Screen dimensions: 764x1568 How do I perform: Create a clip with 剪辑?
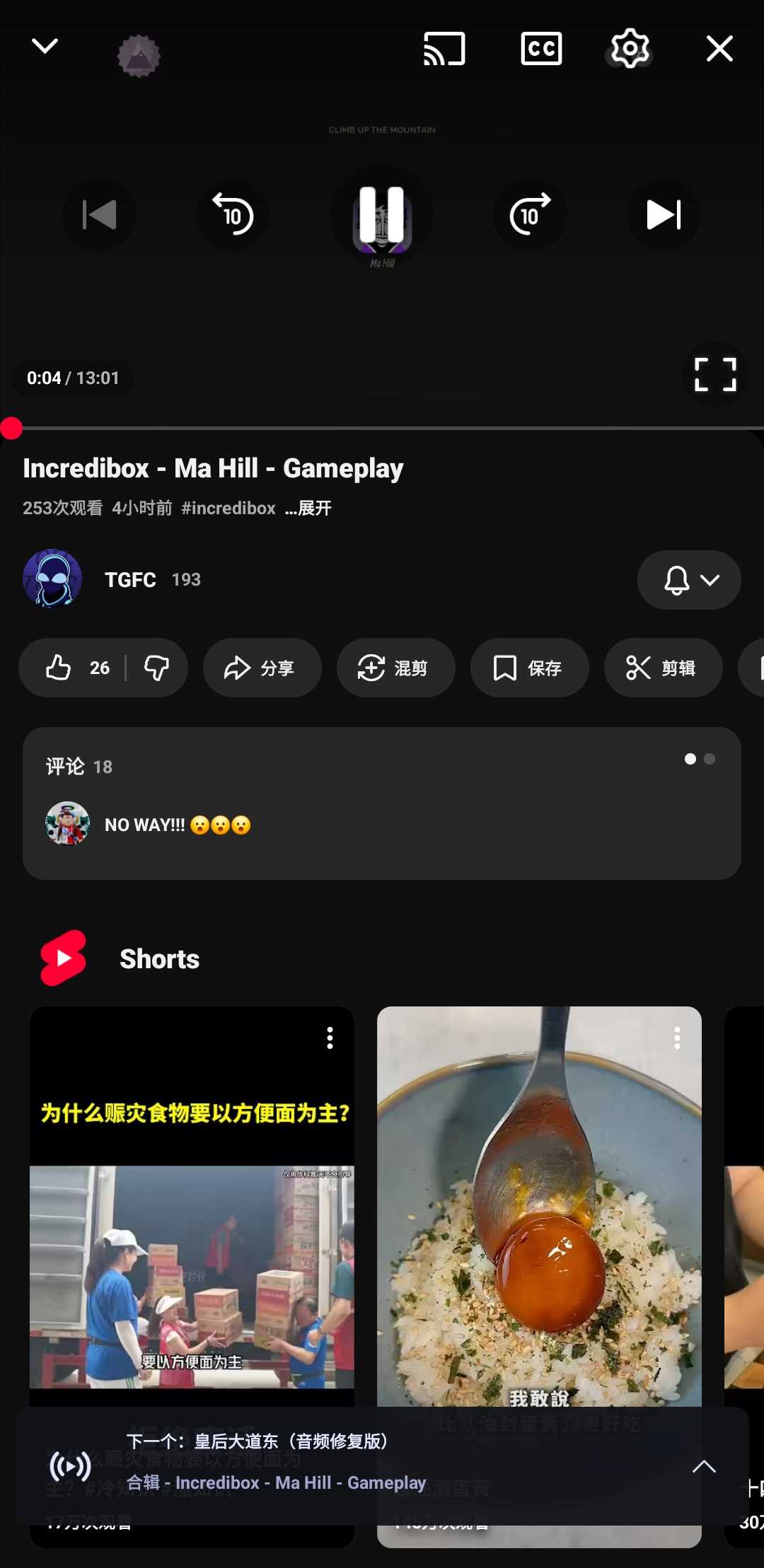coord(663,668)
